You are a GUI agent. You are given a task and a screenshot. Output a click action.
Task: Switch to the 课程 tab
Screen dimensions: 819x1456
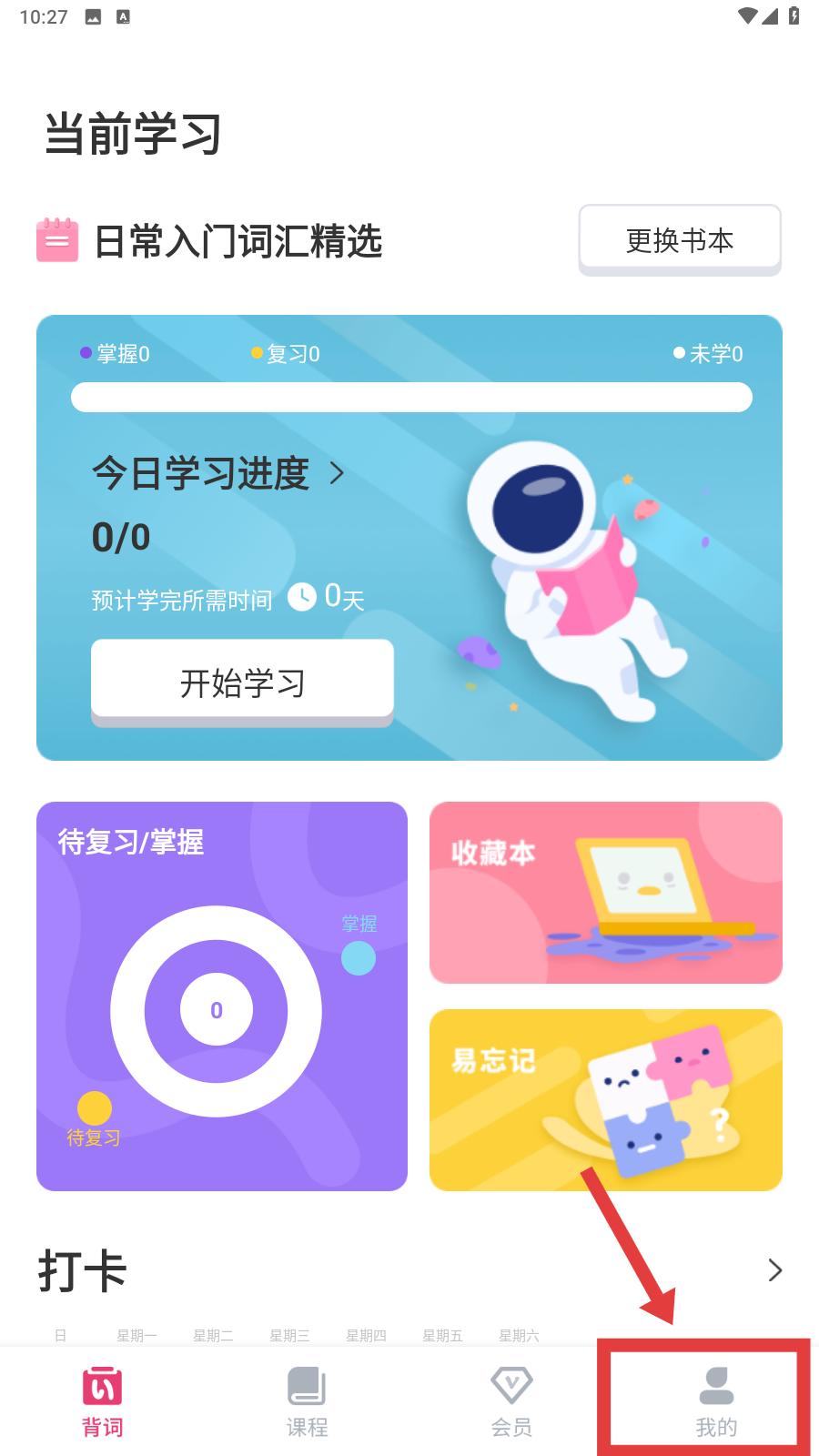[x=307, y=1401]
